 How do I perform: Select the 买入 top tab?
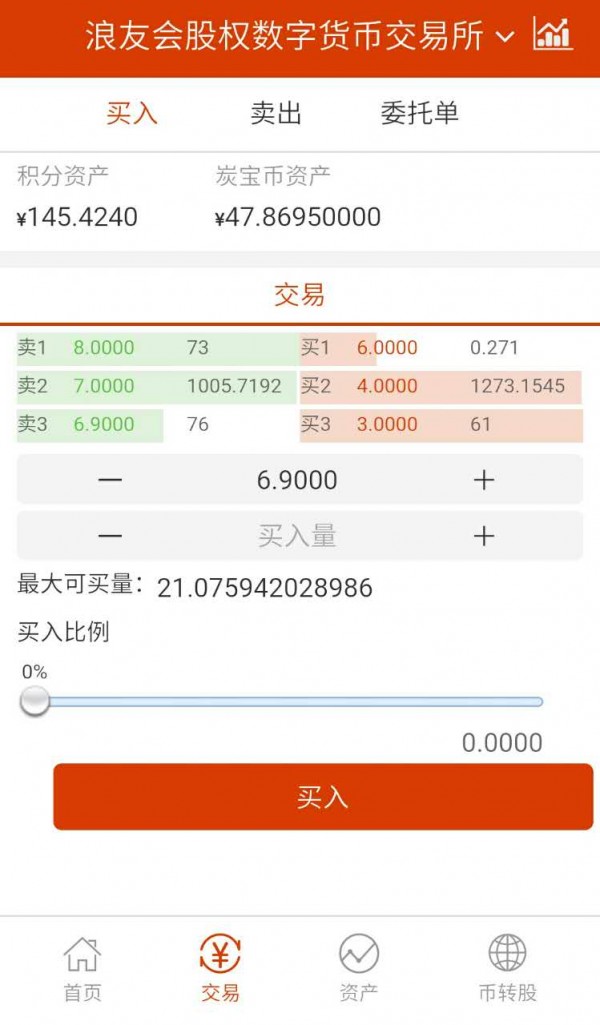coord(132,114)
